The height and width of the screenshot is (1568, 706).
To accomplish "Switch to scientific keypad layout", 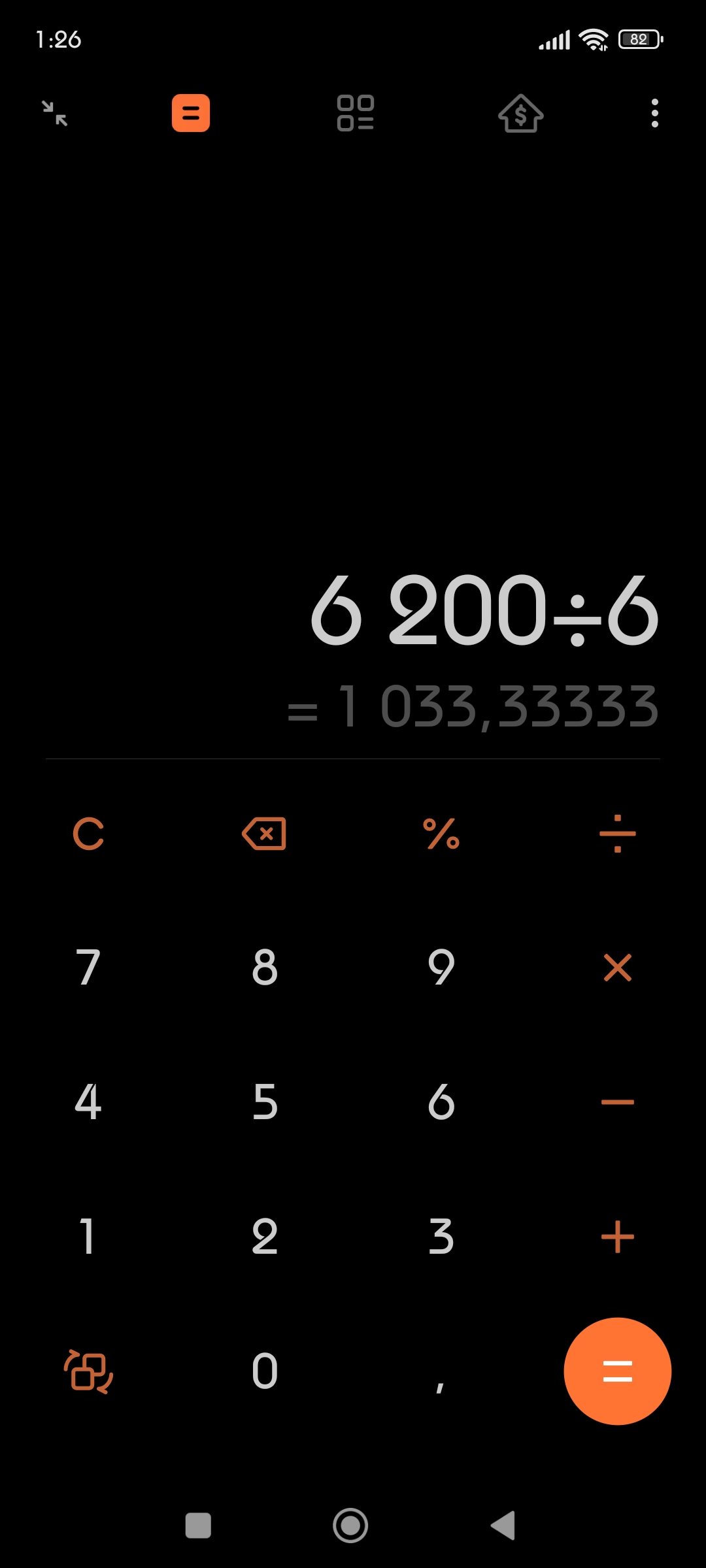I will (x=88, y=1371).
